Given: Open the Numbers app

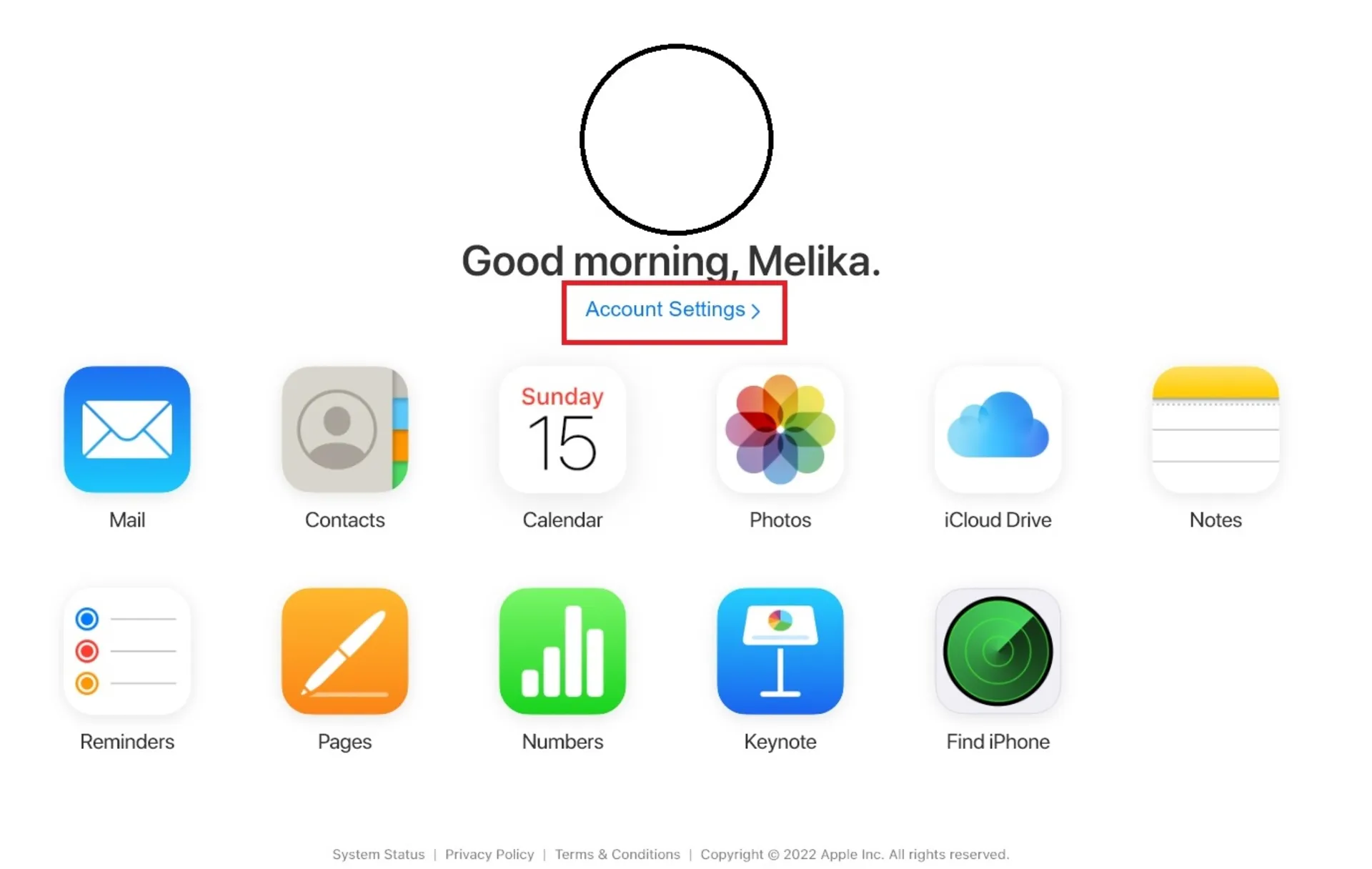Looking at the screenshot, I should pyautogui.click(x=562, y=651).
